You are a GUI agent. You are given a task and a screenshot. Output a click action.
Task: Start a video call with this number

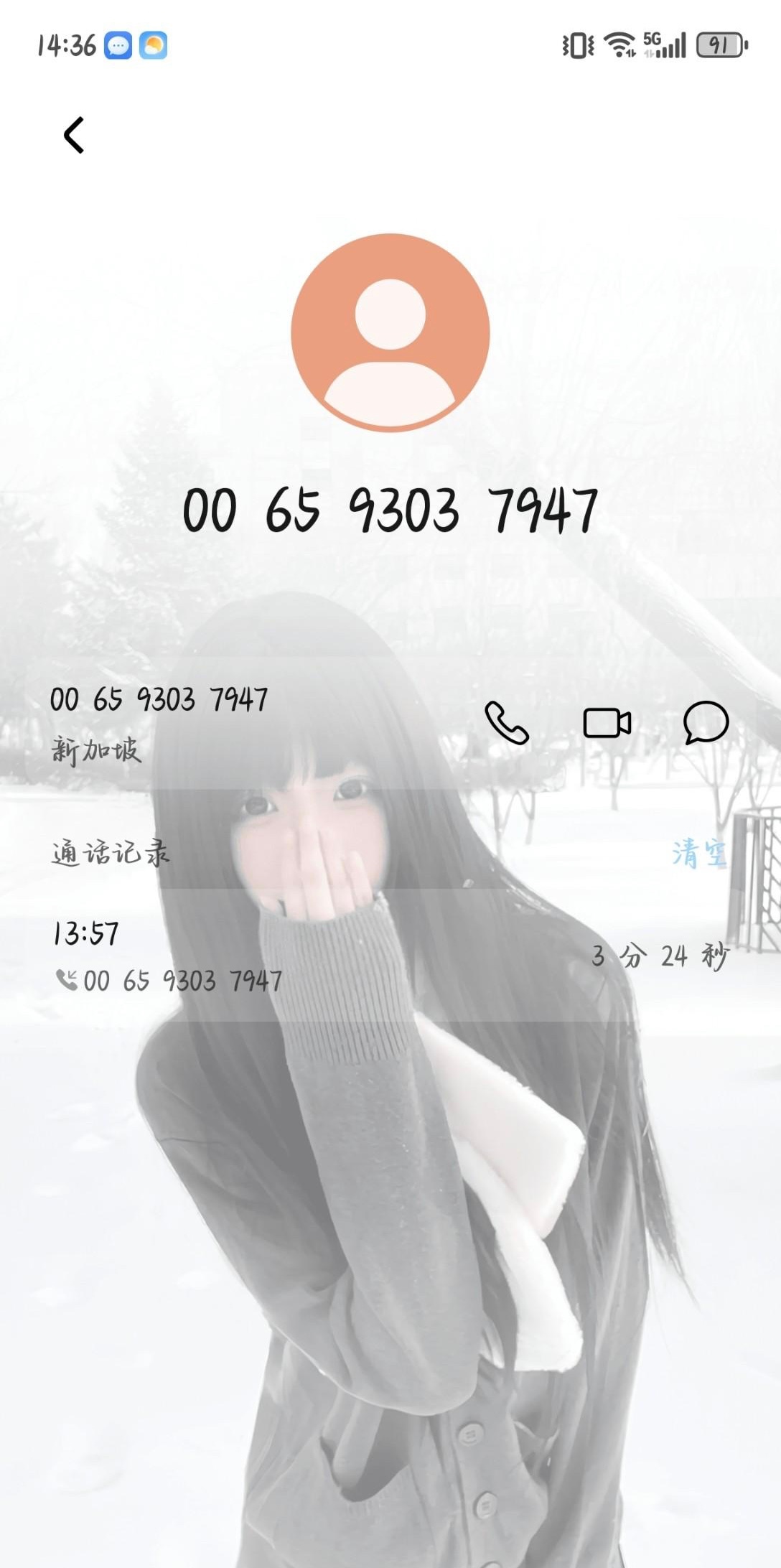(607, 722)
